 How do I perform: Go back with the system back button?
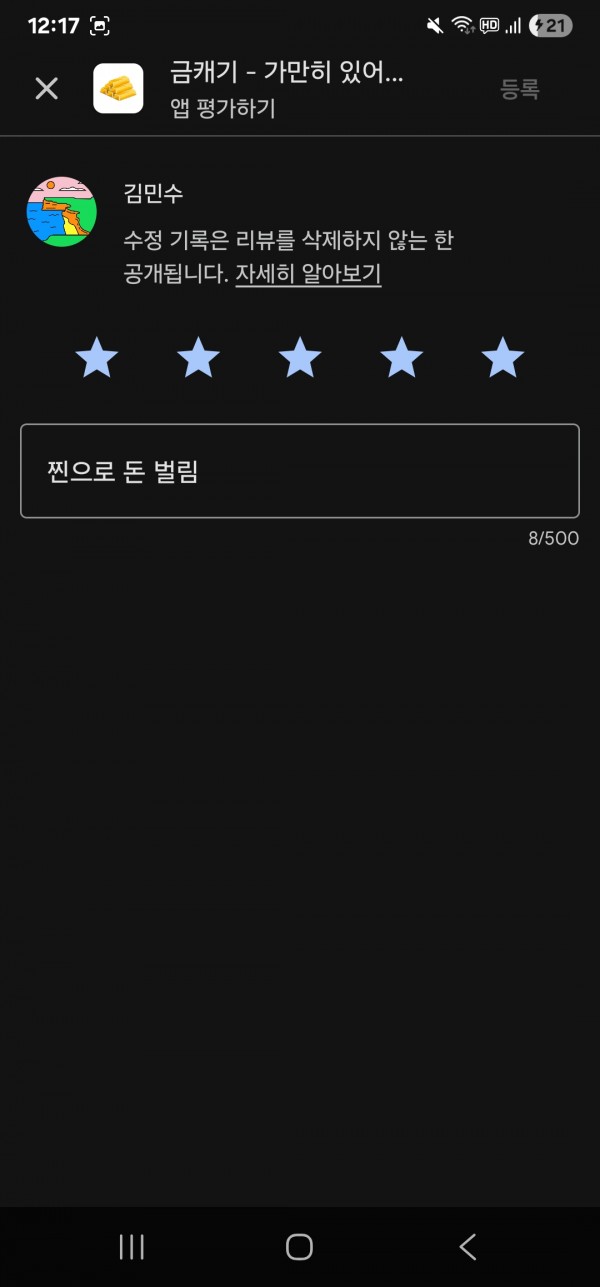[467, 1246]
